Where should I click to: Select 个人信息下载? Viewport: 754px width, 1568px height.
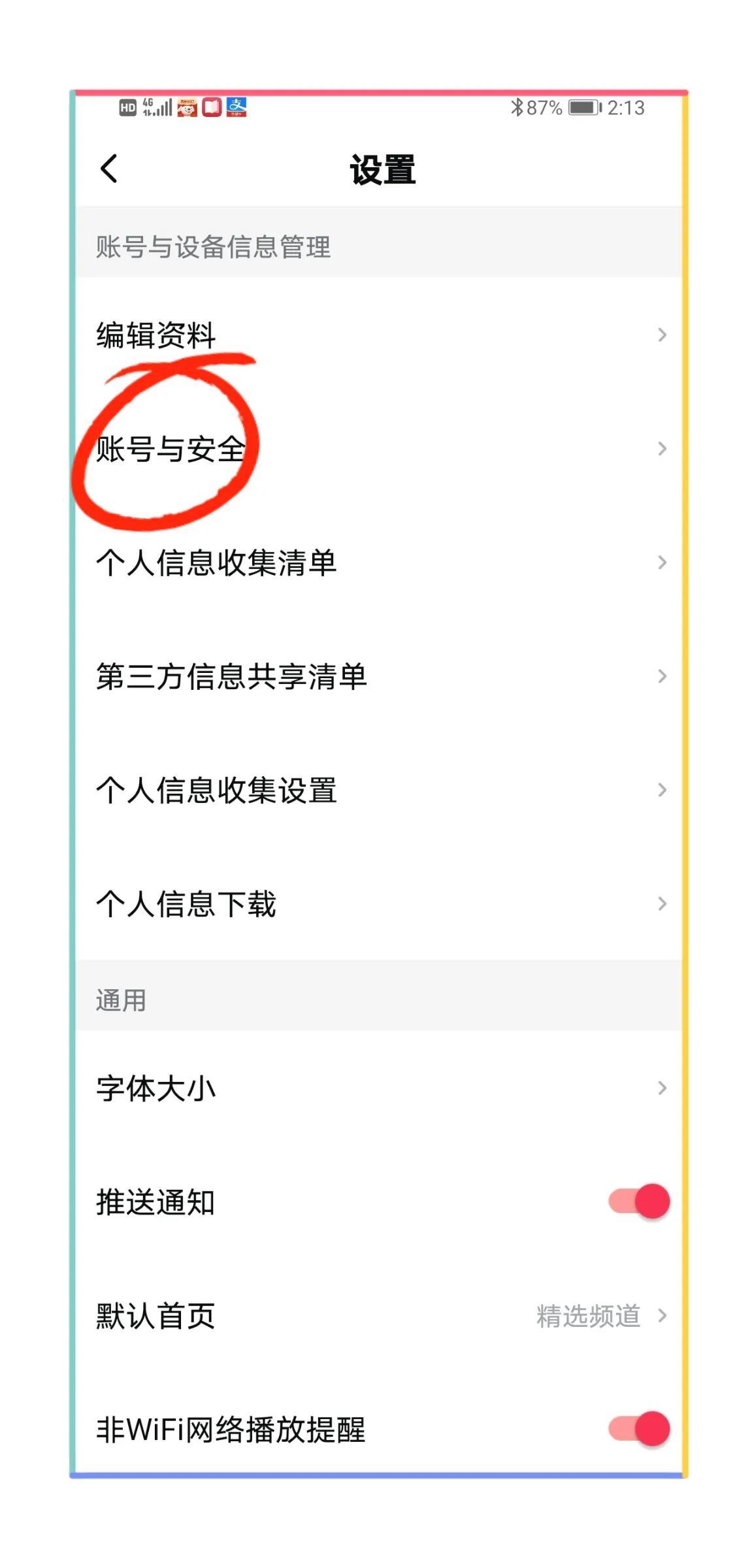pyautogui.click(x=379, y=904)
